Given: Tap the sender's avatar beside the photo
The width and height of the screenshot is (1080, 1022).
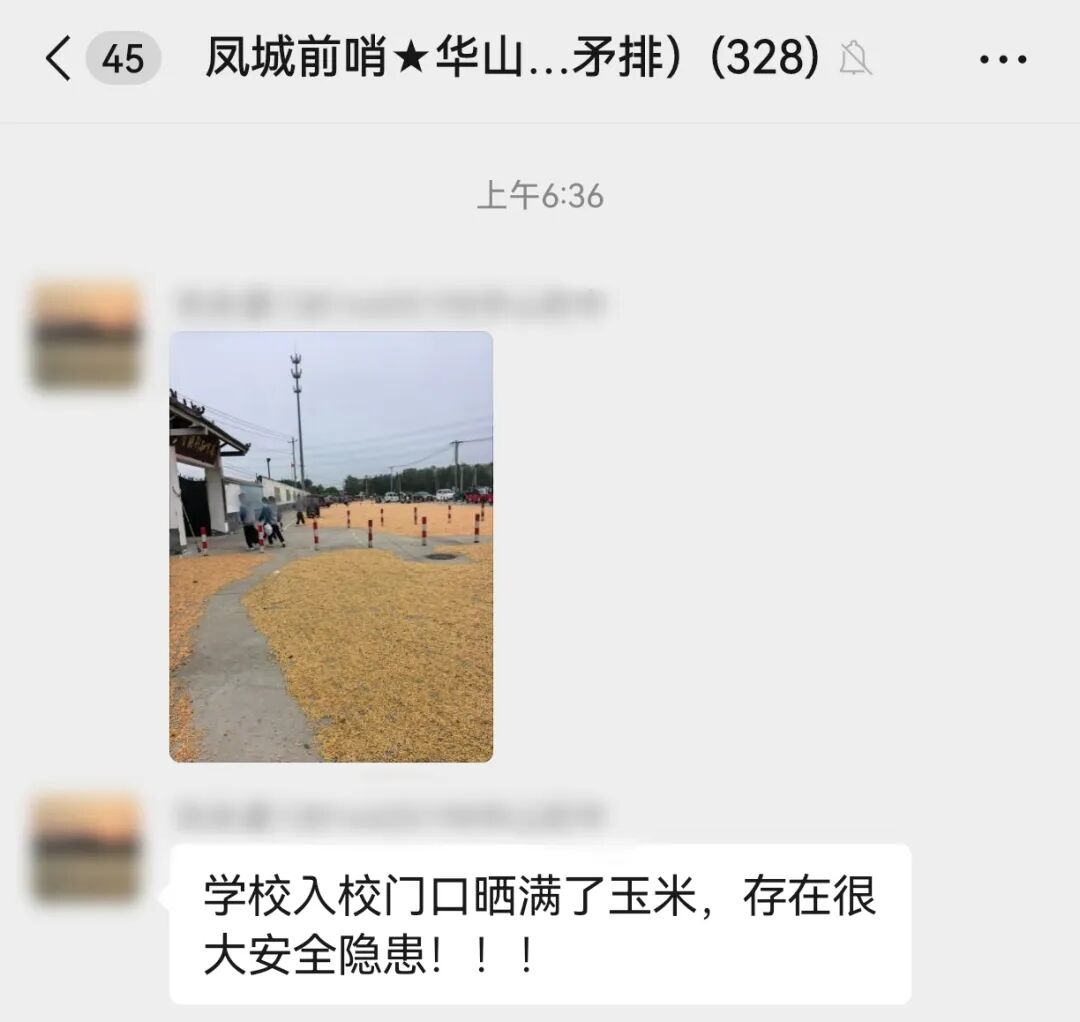Looking at the screenshot, I should (x=86, y=336).
